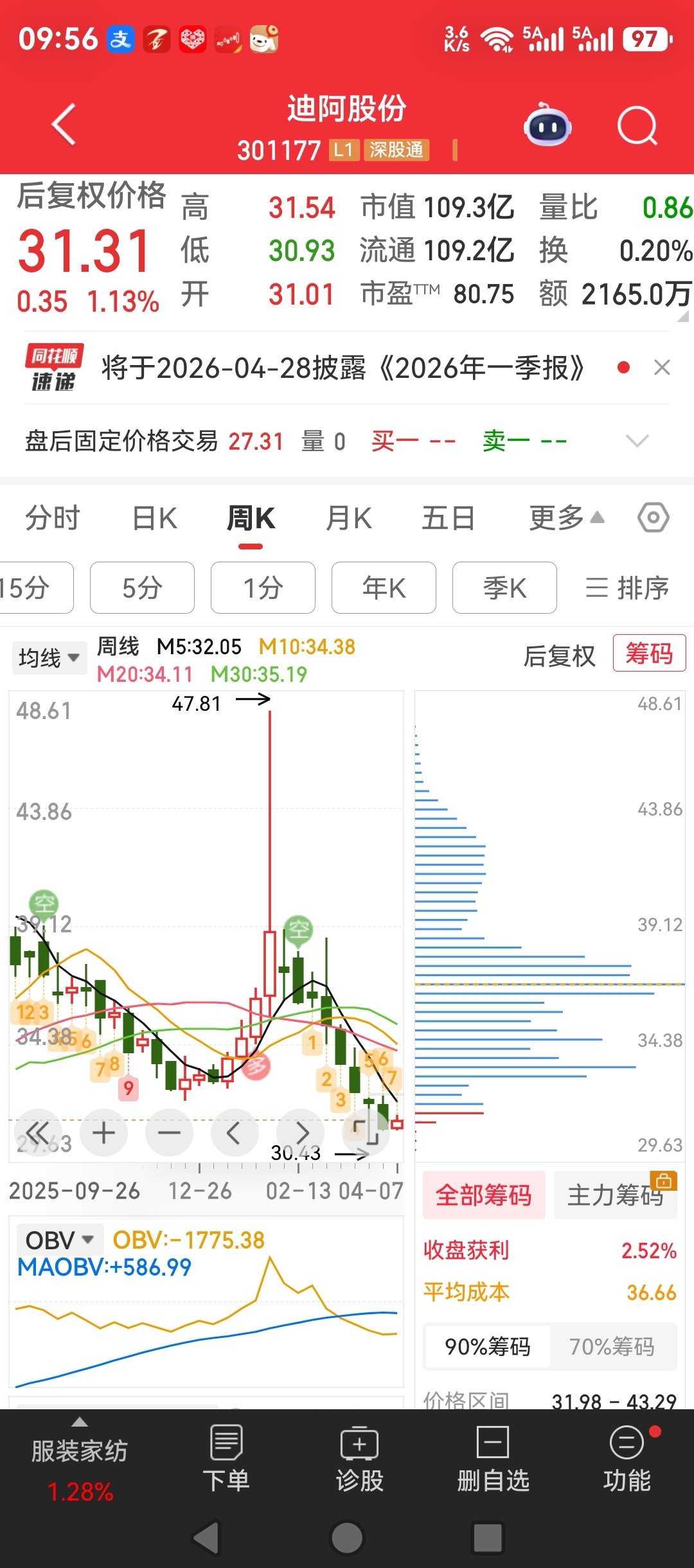Open 下单 to place an order
The height and width of the screenshot is (1568, 694).
coord(226,1459)
